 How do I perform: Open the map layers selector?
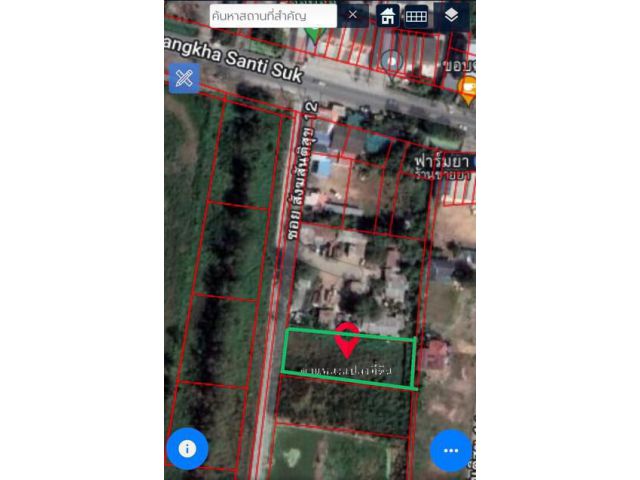coord(451,15)
